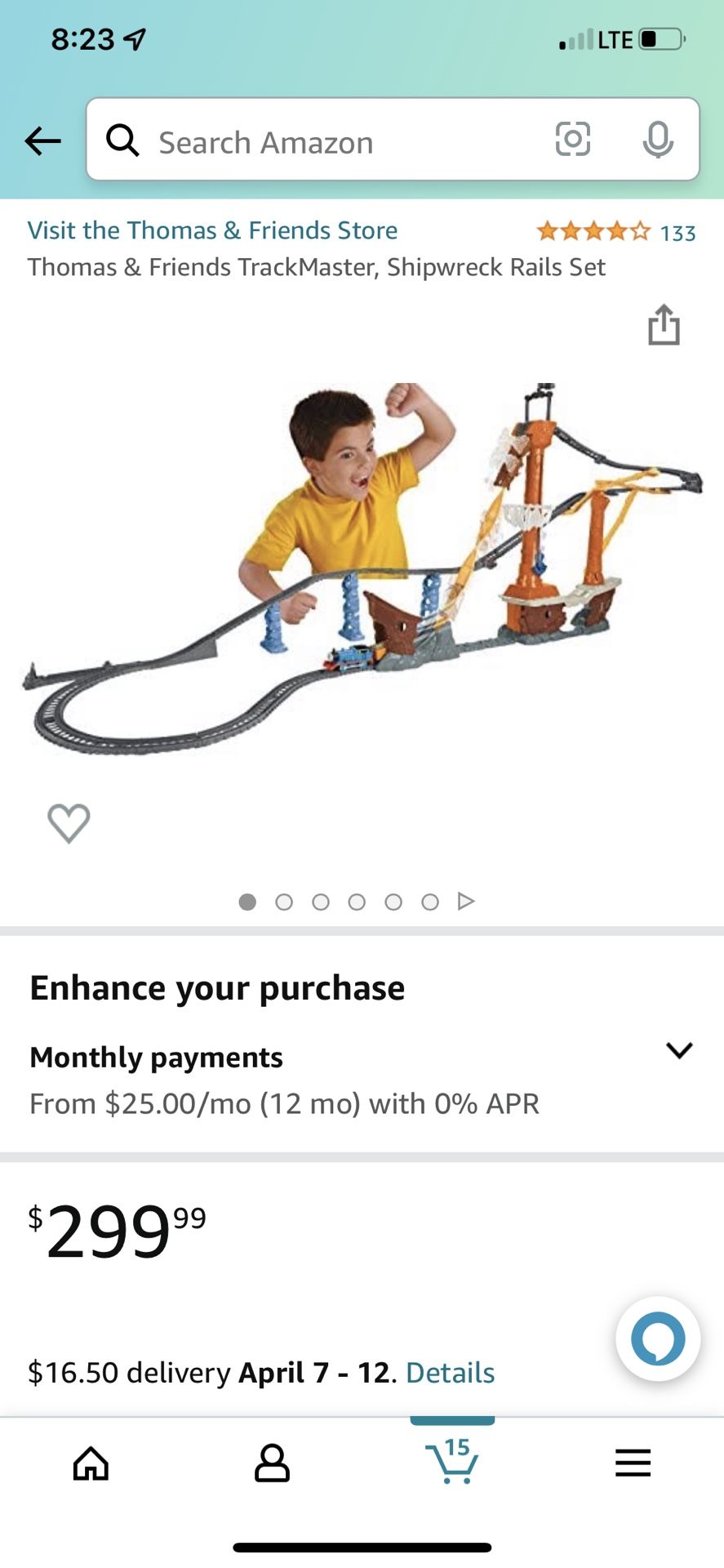Tap the Search Amazon field

[x=326, y=142]
